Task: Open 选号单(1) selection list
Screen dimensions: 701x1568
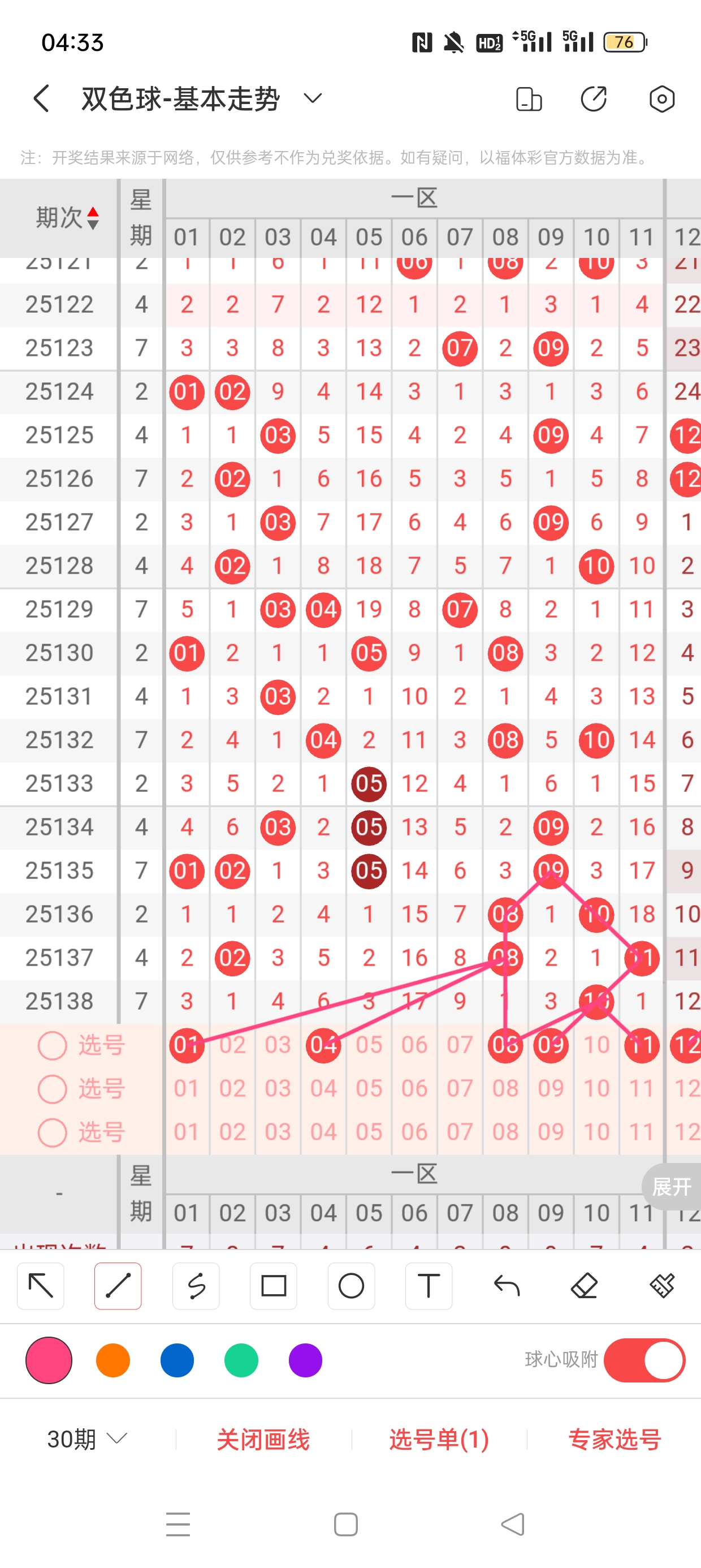Action: coord(439,1439)
